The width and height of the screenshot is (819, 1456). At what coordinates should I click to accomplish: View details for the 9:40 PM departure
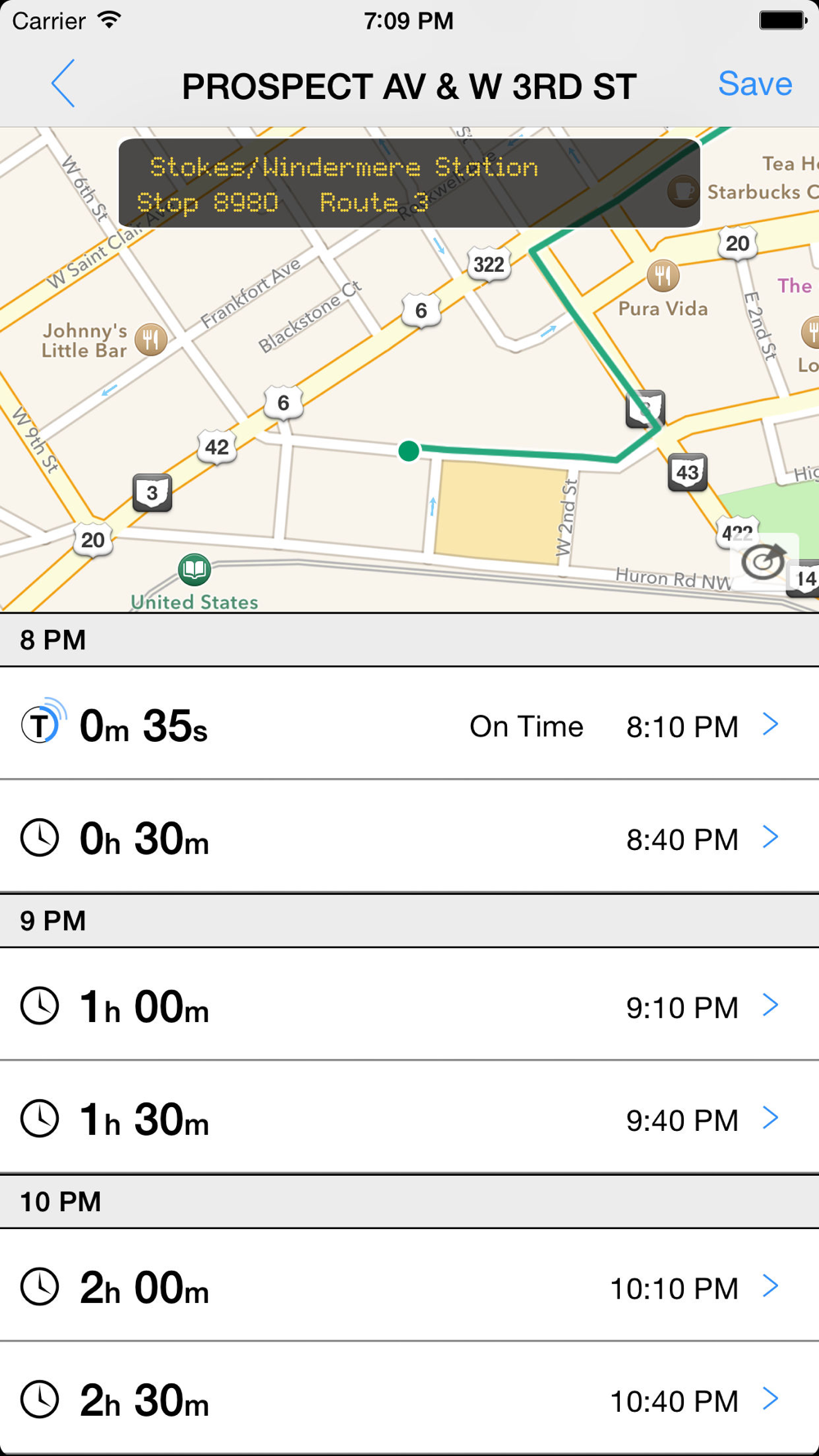click(x=409, y=1118)
